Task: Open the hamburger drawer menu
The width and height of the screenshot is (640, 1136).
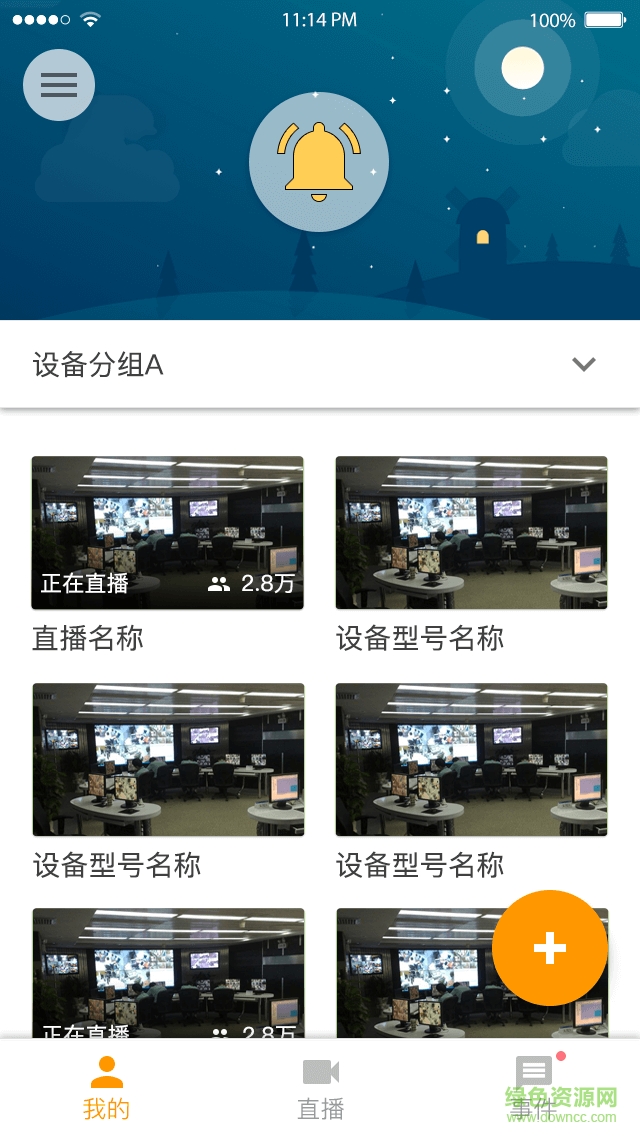Action: pos(59,85)
